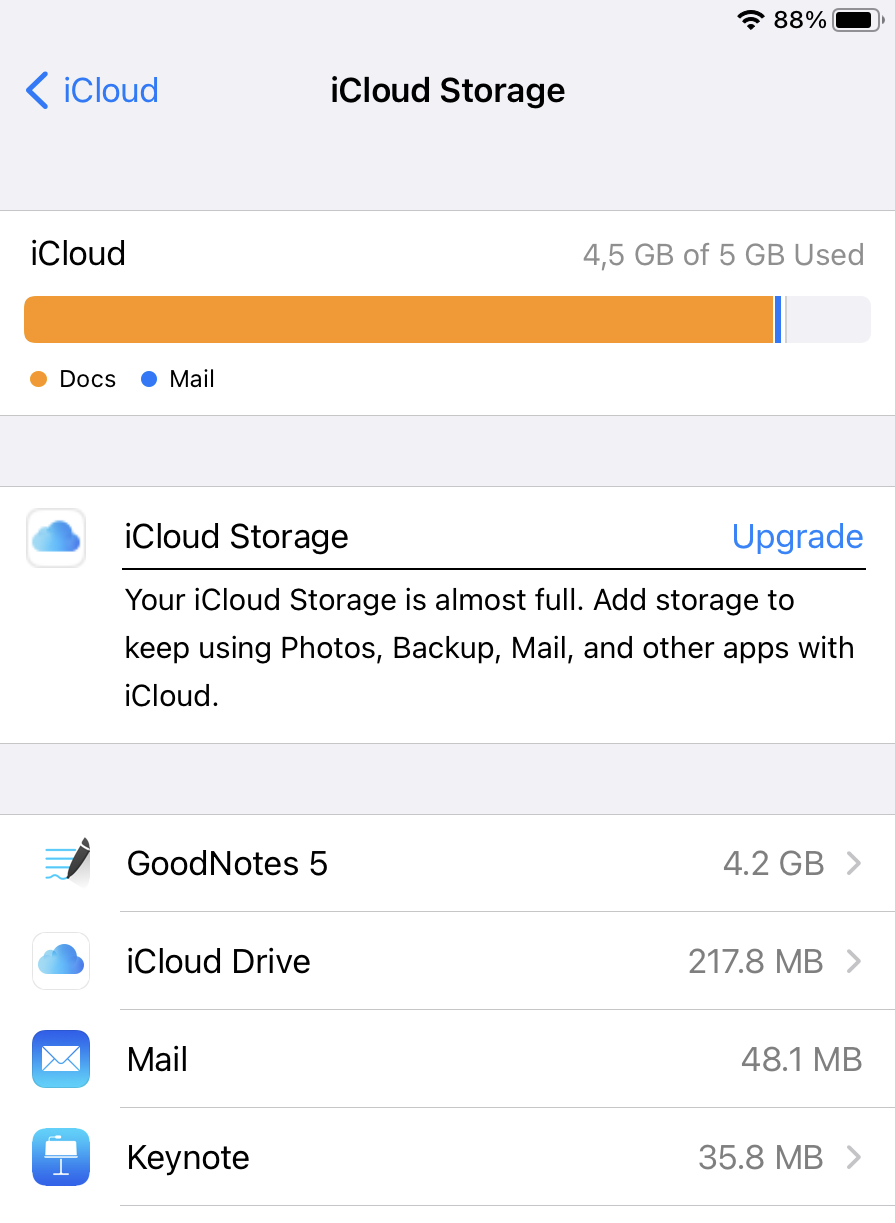The height and width of the screenshot is (1223, 895).
Task: Tap the GoodNotes 5 app icon
Action: 62,862
